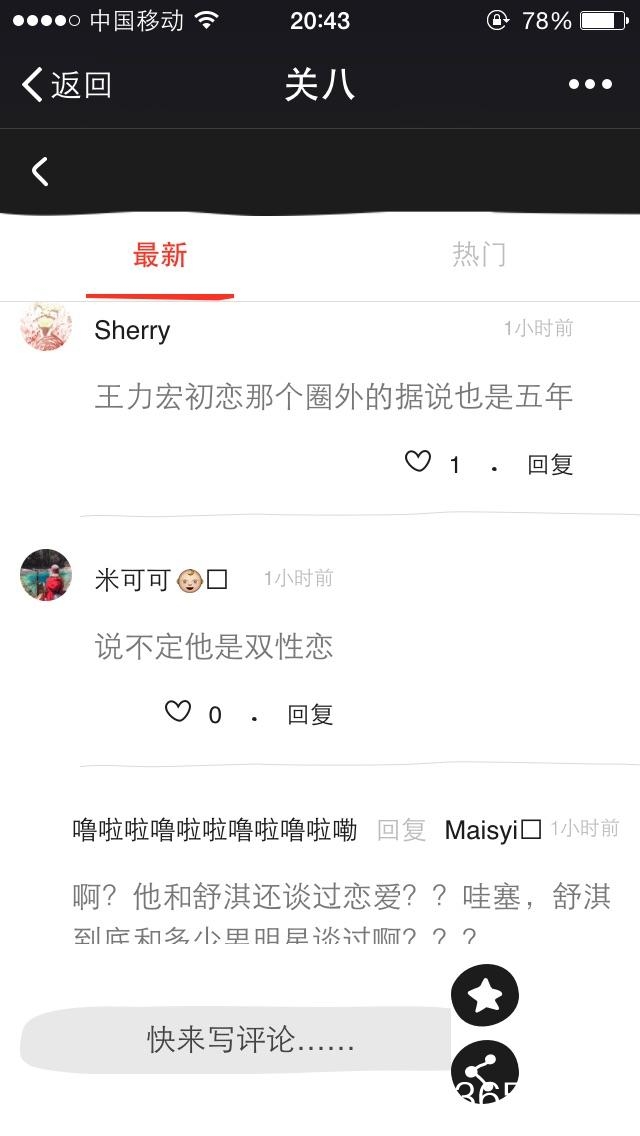Like Sherry's comment
The height and width of the screenshot is (1136, 640).
pos(418,462)
